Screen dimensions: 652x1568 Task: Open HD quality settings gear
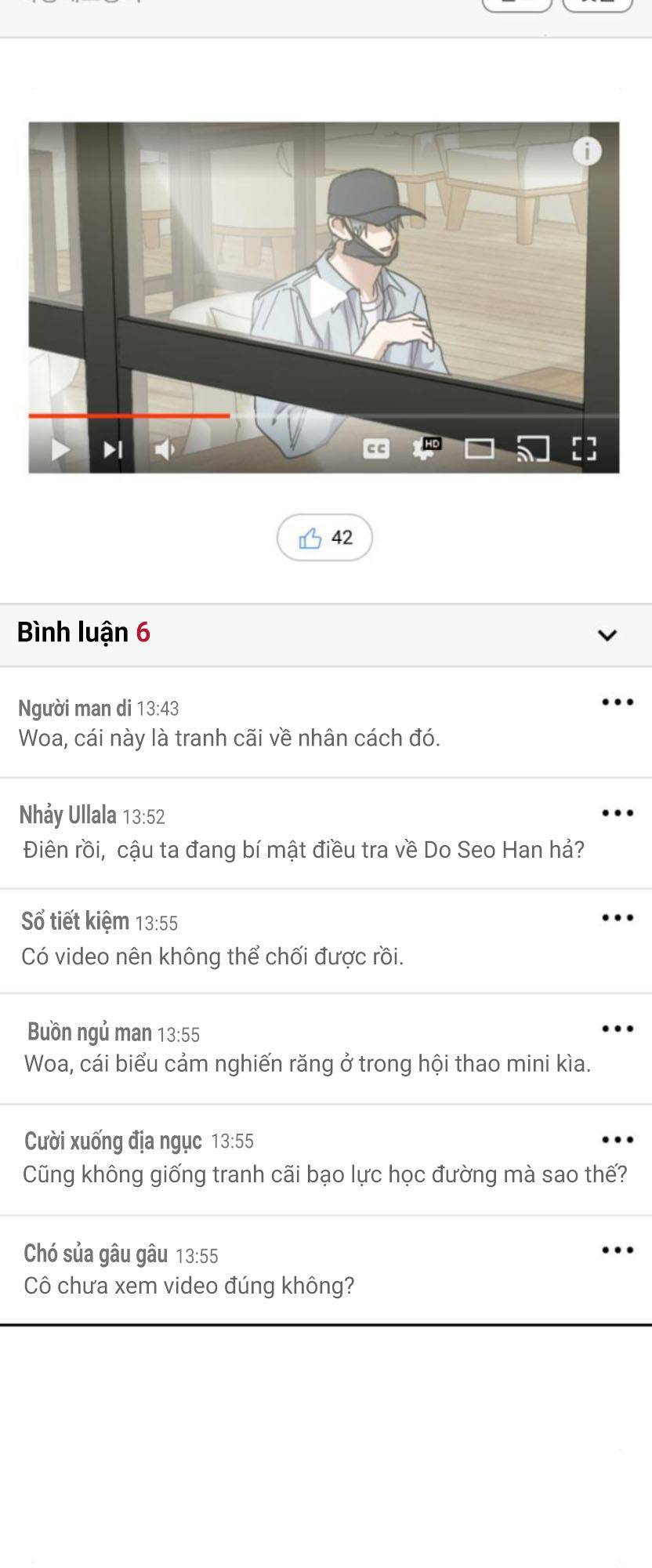(423, 448)
